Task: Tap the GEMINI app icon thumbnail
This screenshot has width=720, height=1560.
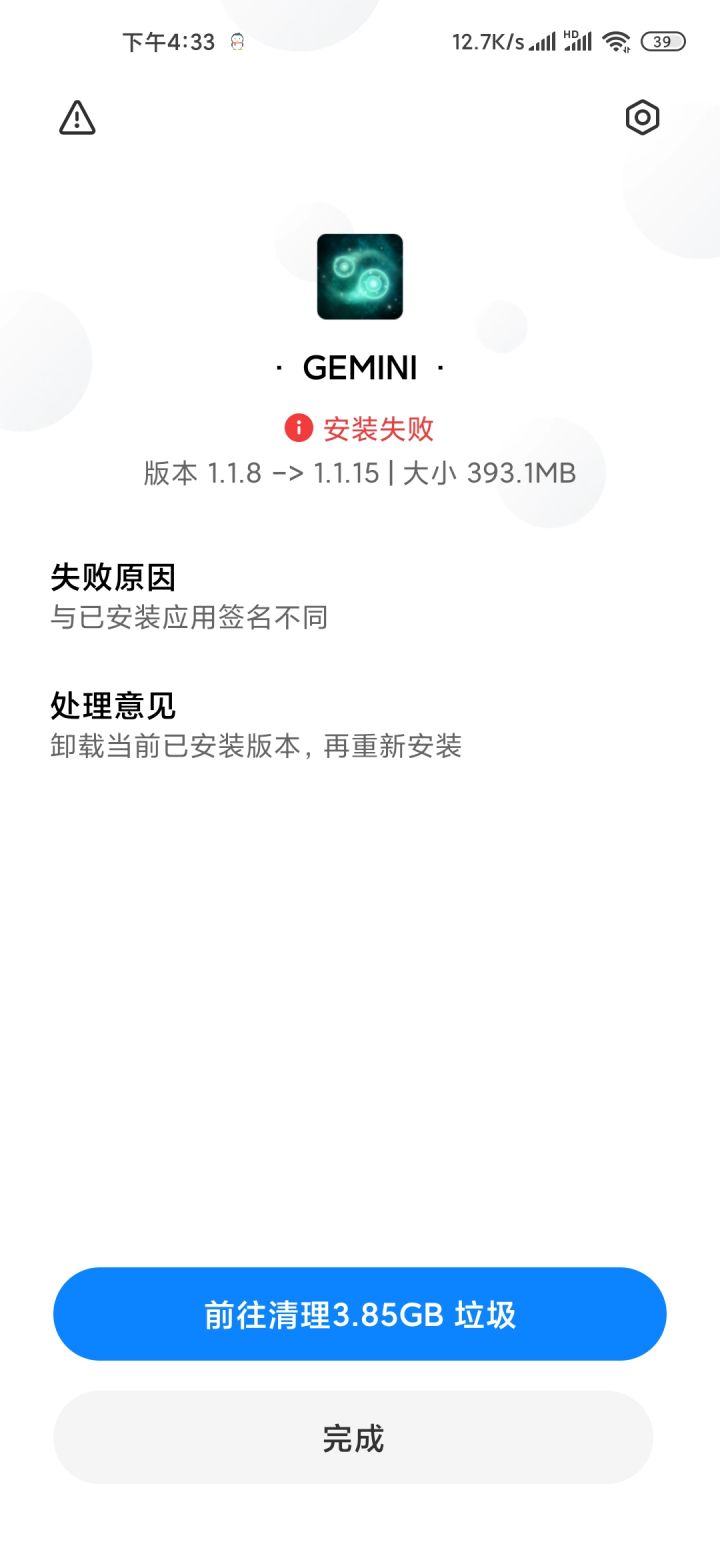Action: point(360,278)
